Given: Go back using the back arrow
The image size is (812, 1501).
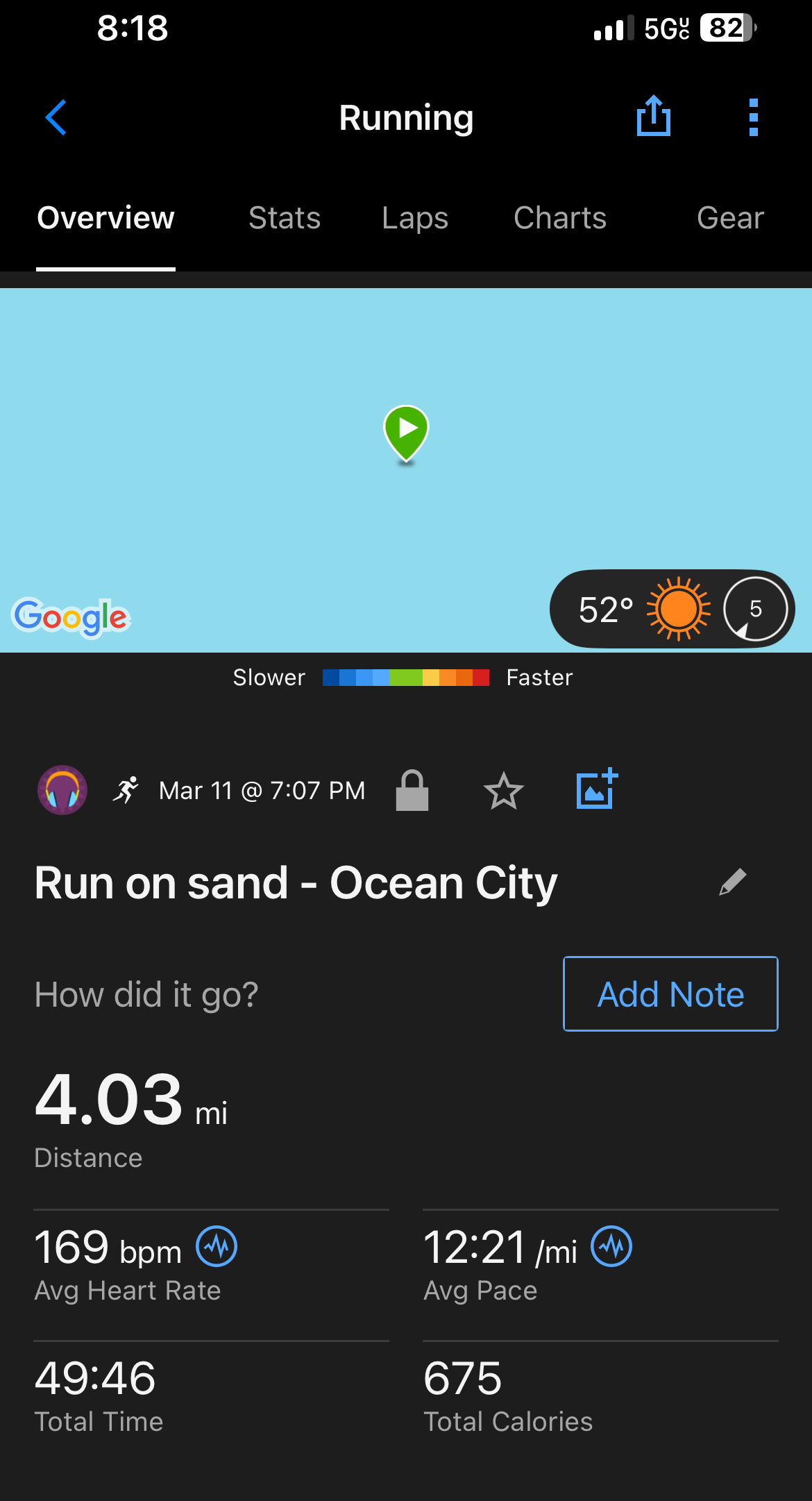Looking at the screenshot, I should click(x=56, y=117).
